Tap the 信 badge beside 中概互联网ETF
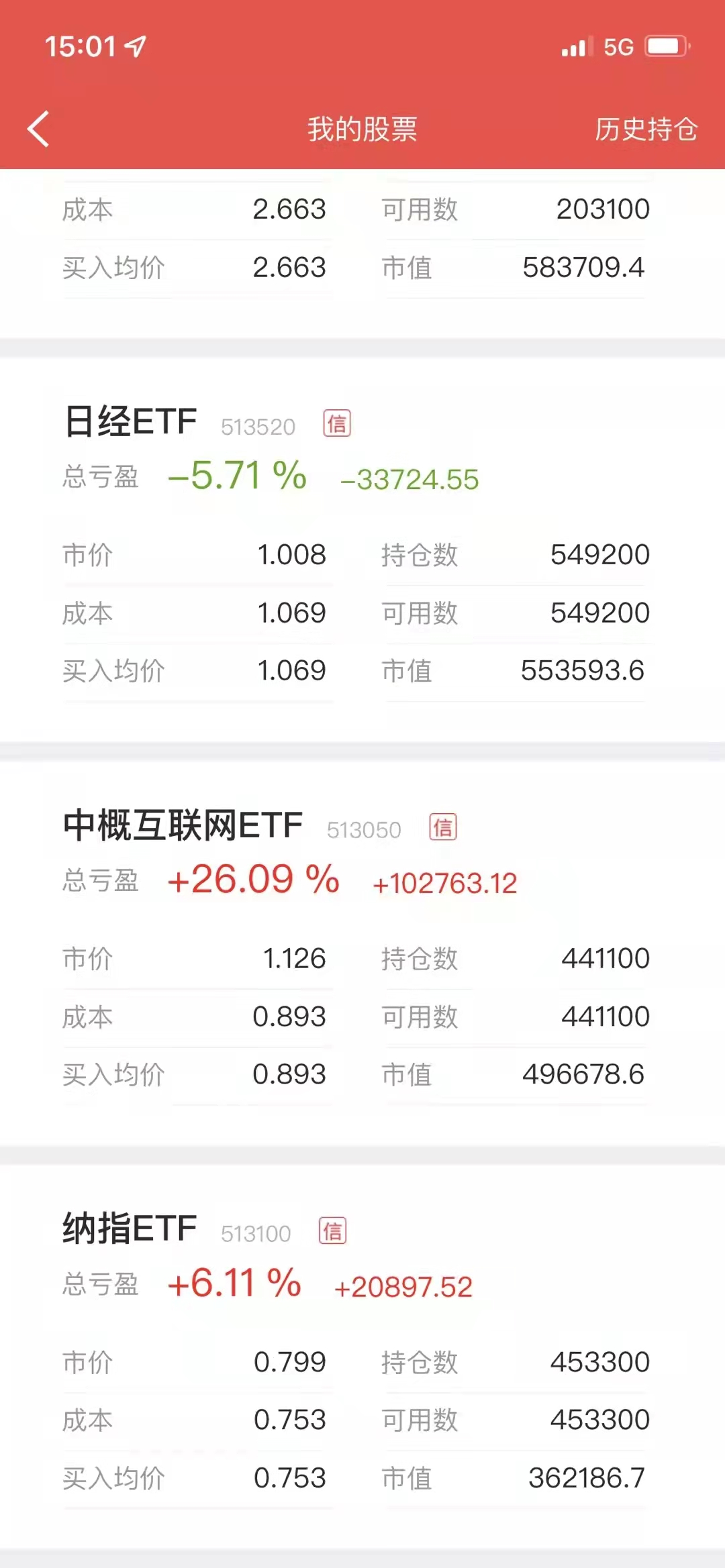The width and height of the screenshot is (725, 1568). pos(441,829)
